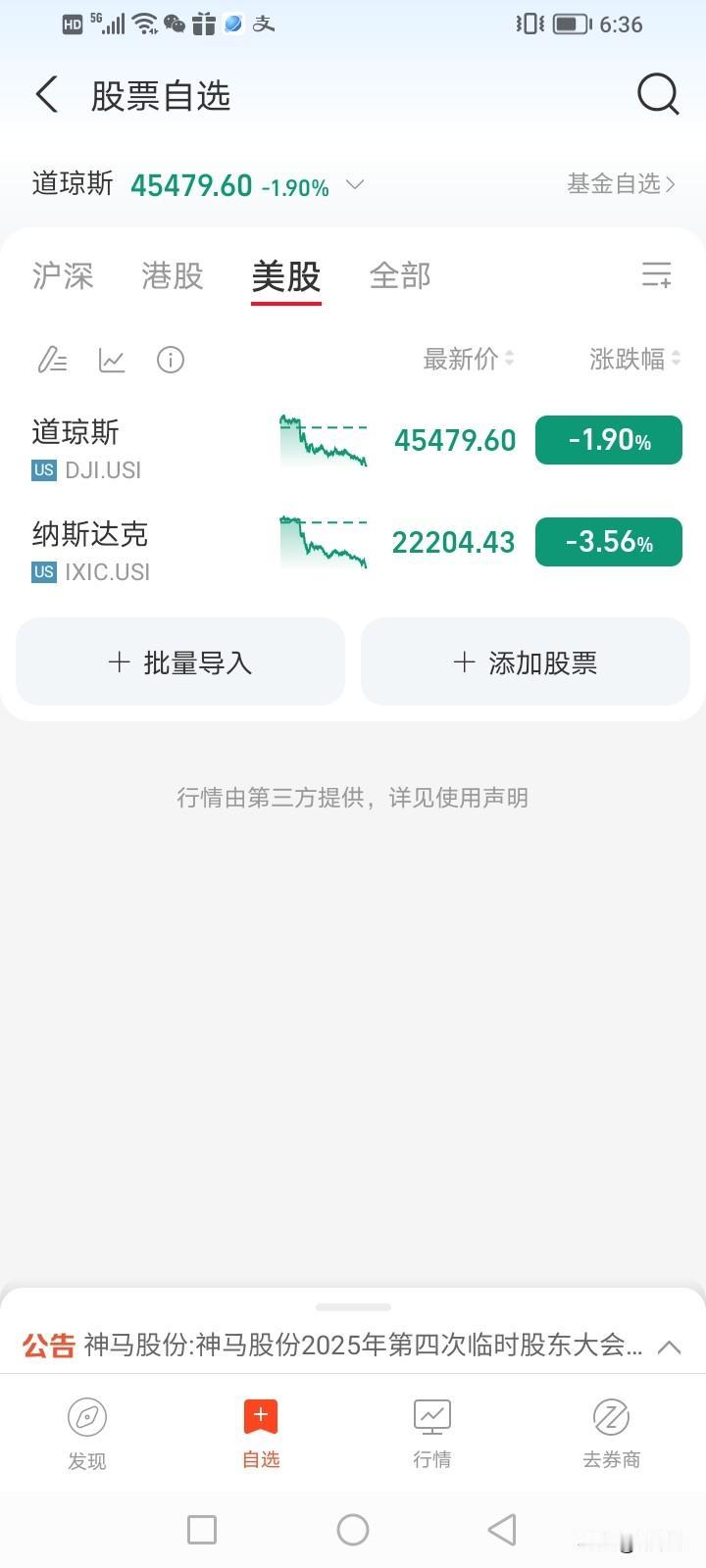The image size is (706, 1568).
Task: Switch to the 港股 tab
Action: (173, 276)
